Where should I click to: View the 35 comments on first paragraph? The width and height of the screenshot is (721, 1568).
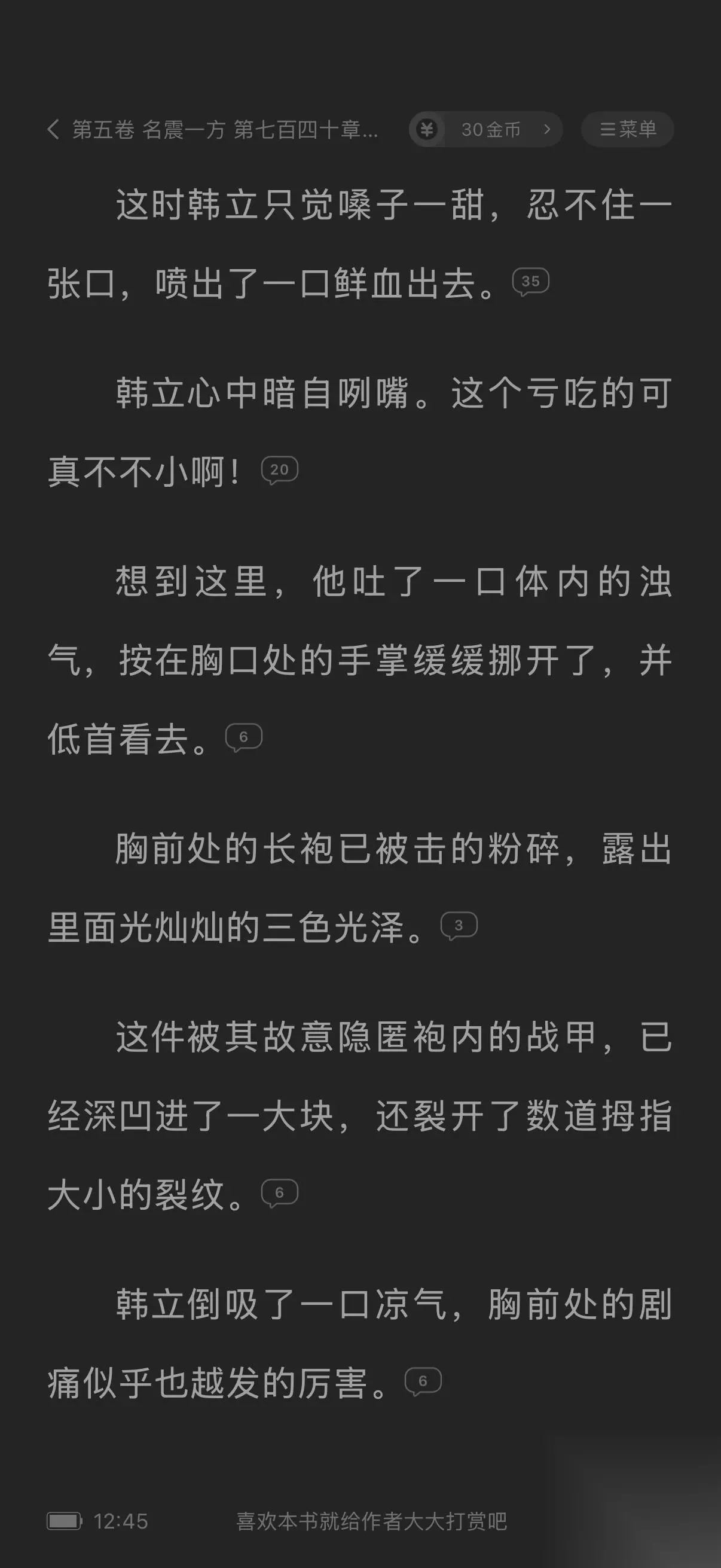click(530, 282)
